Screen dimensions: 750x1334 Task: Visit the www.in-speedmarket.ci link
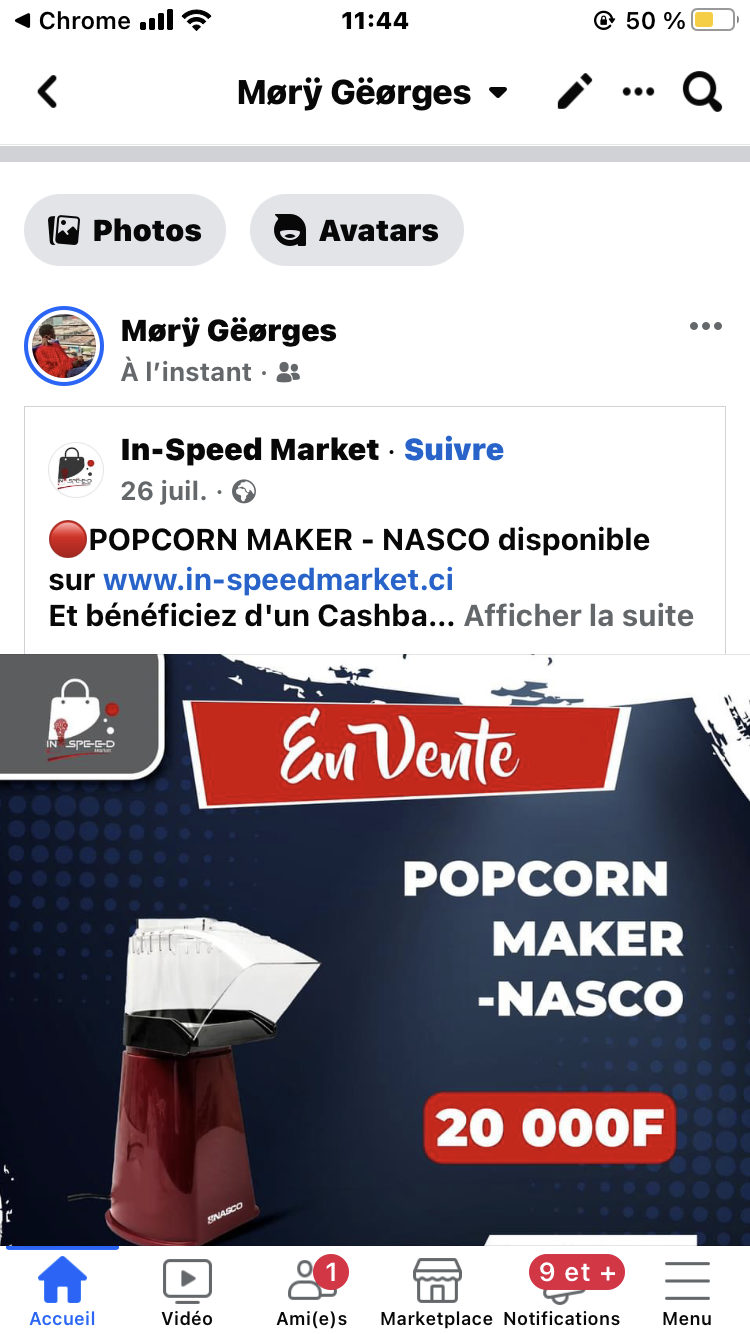[x=278, y=579]
